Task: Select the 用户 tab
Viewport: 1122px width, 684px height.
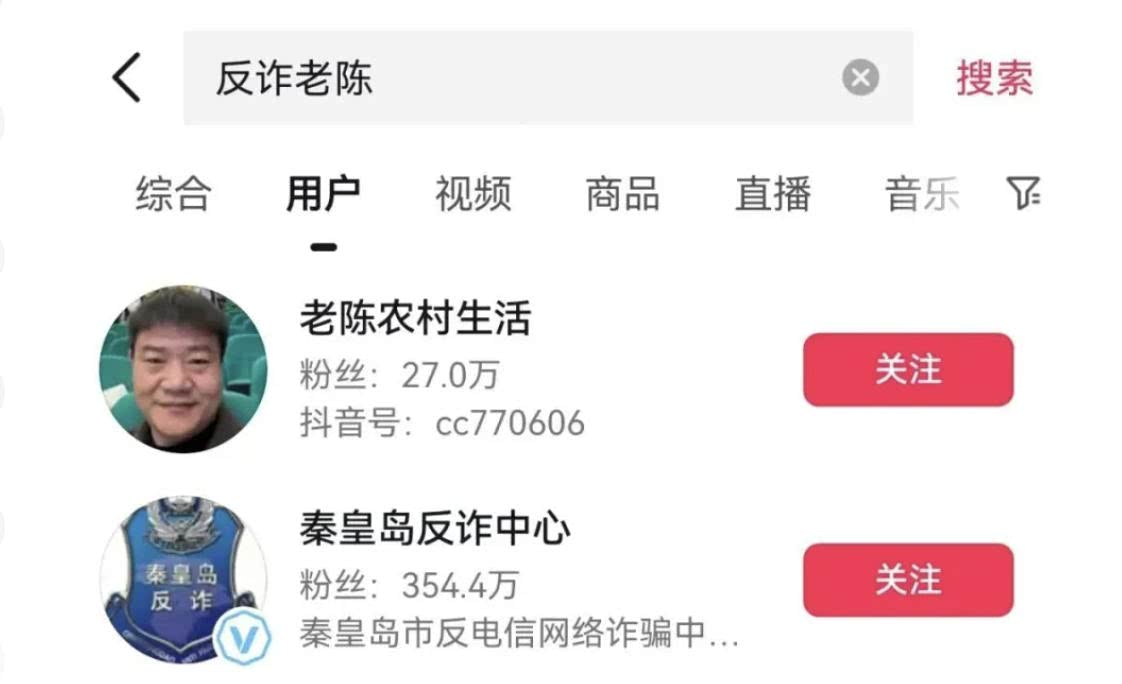Action: point(323,194)
